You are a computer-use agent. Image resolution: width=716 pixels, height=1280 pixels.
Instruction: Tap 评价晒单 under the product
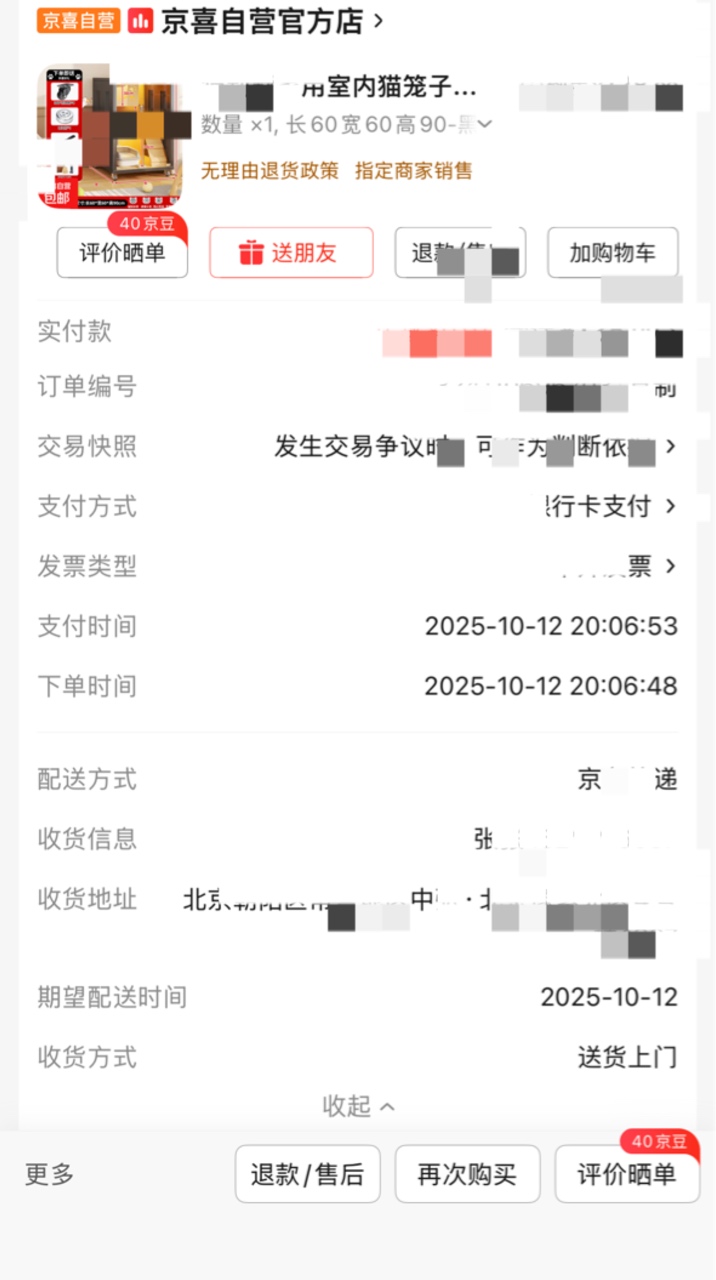pyautogui.click(x=122, y=253)
